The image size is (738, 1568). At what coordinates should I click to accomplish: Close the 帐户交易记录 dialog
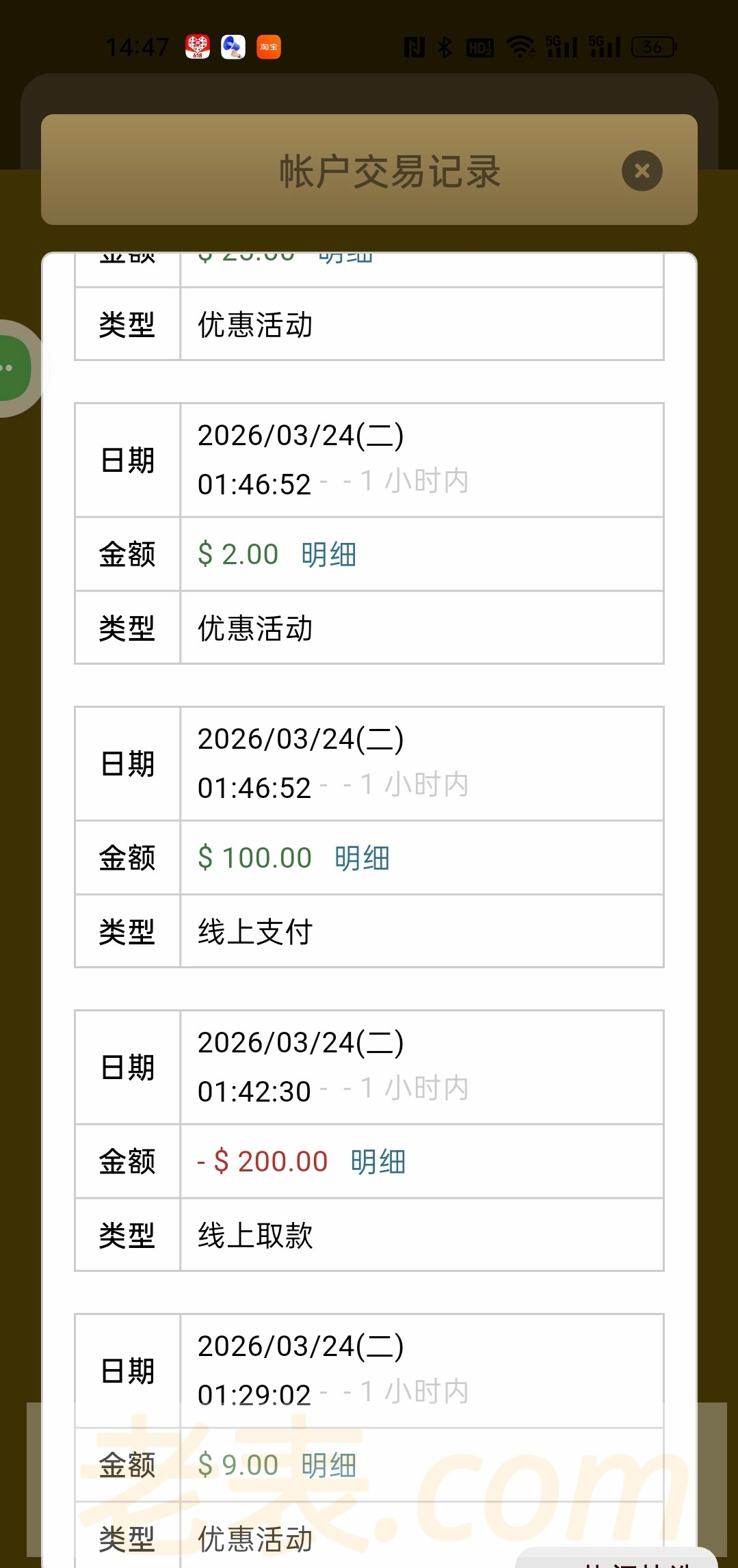pos(642,170)
